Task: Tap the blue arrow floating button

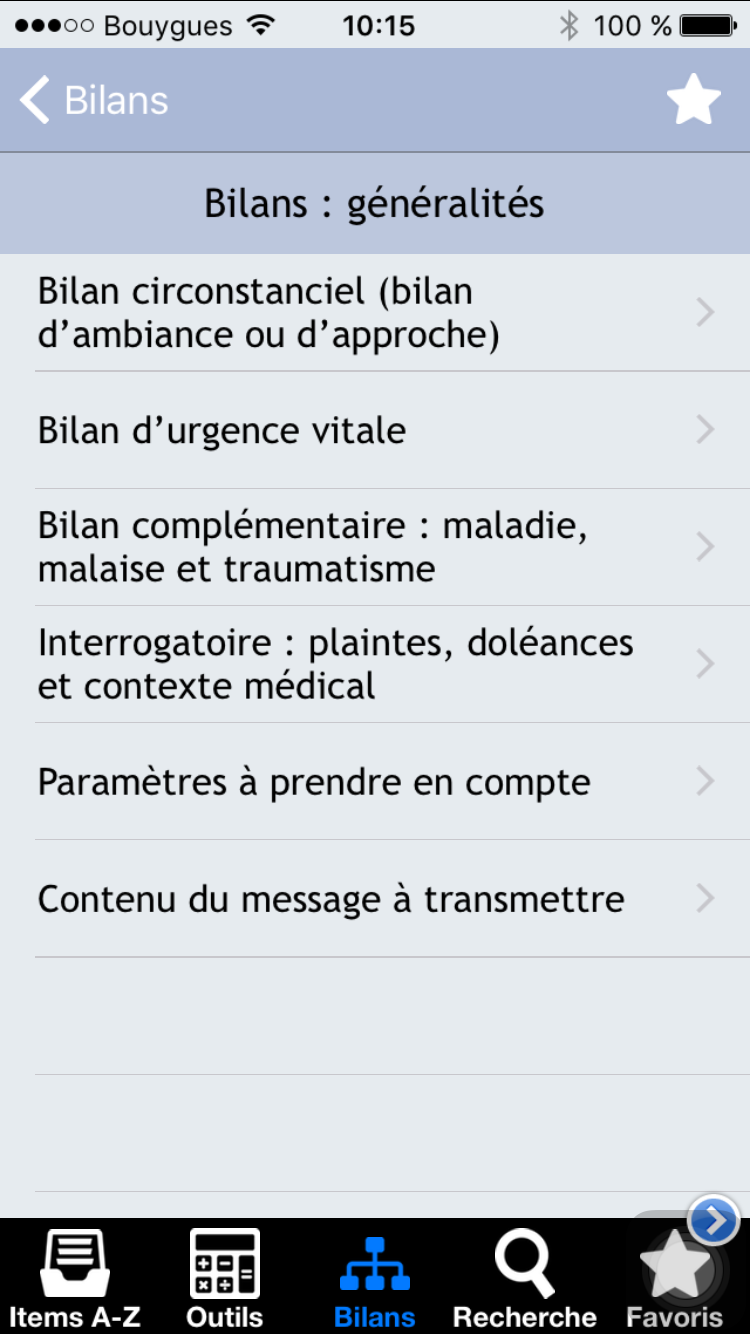Action: [x=714, y=1220]
